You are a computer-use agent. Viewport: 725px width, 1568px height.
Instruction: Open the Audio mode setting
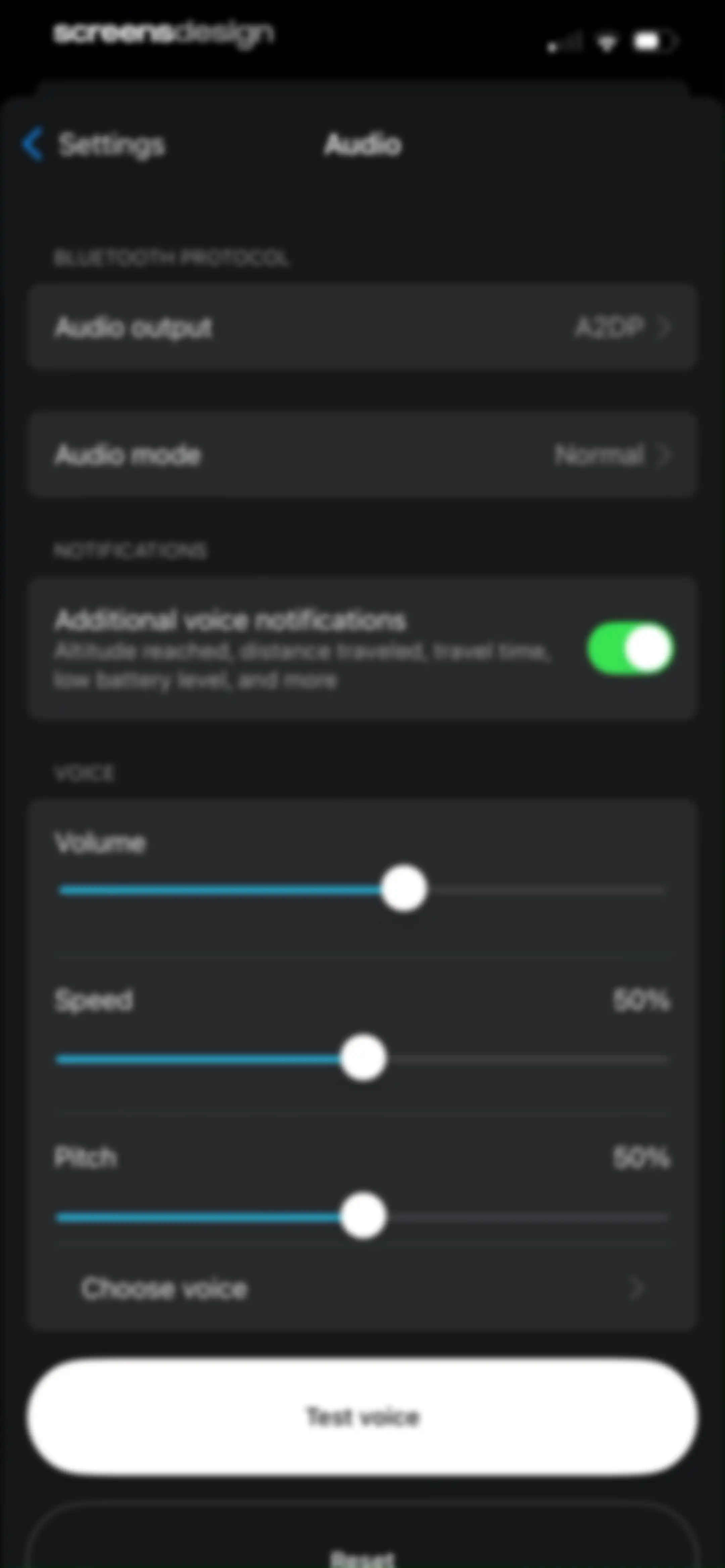coord(362,455)
